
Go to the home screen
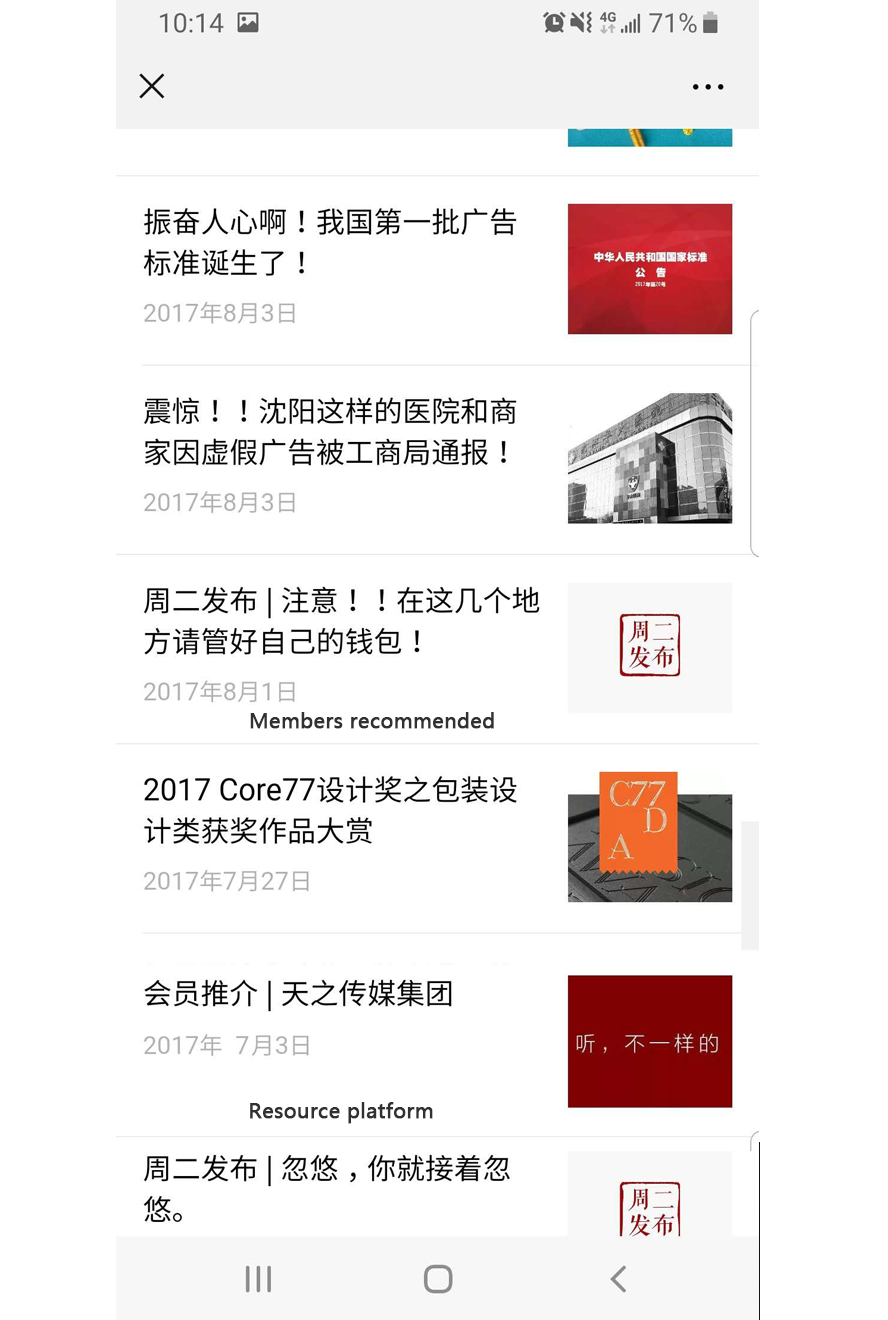[x=438, y=1278]
